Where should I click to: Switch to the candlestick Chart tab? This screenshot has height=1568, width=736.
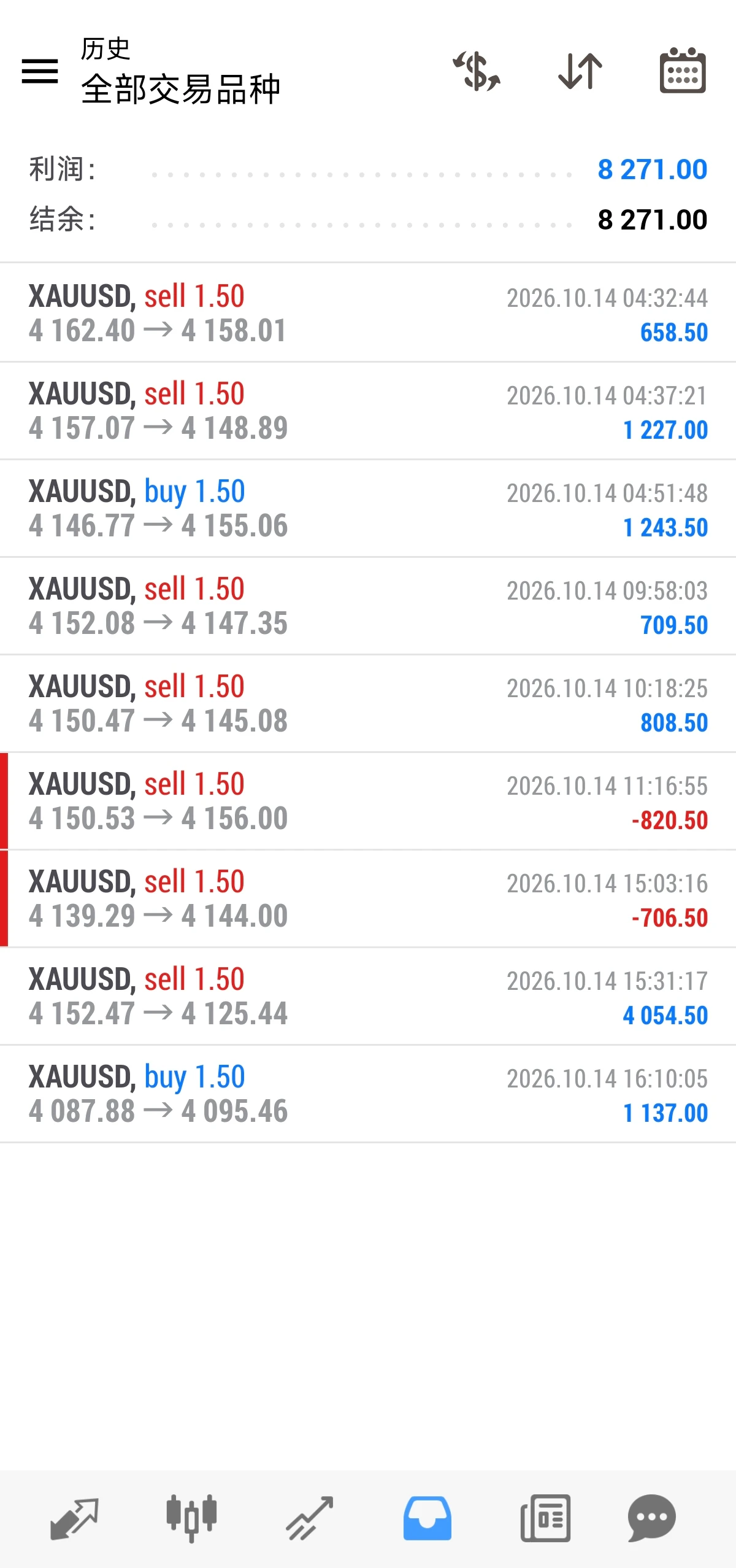[x=191, y=1518]
